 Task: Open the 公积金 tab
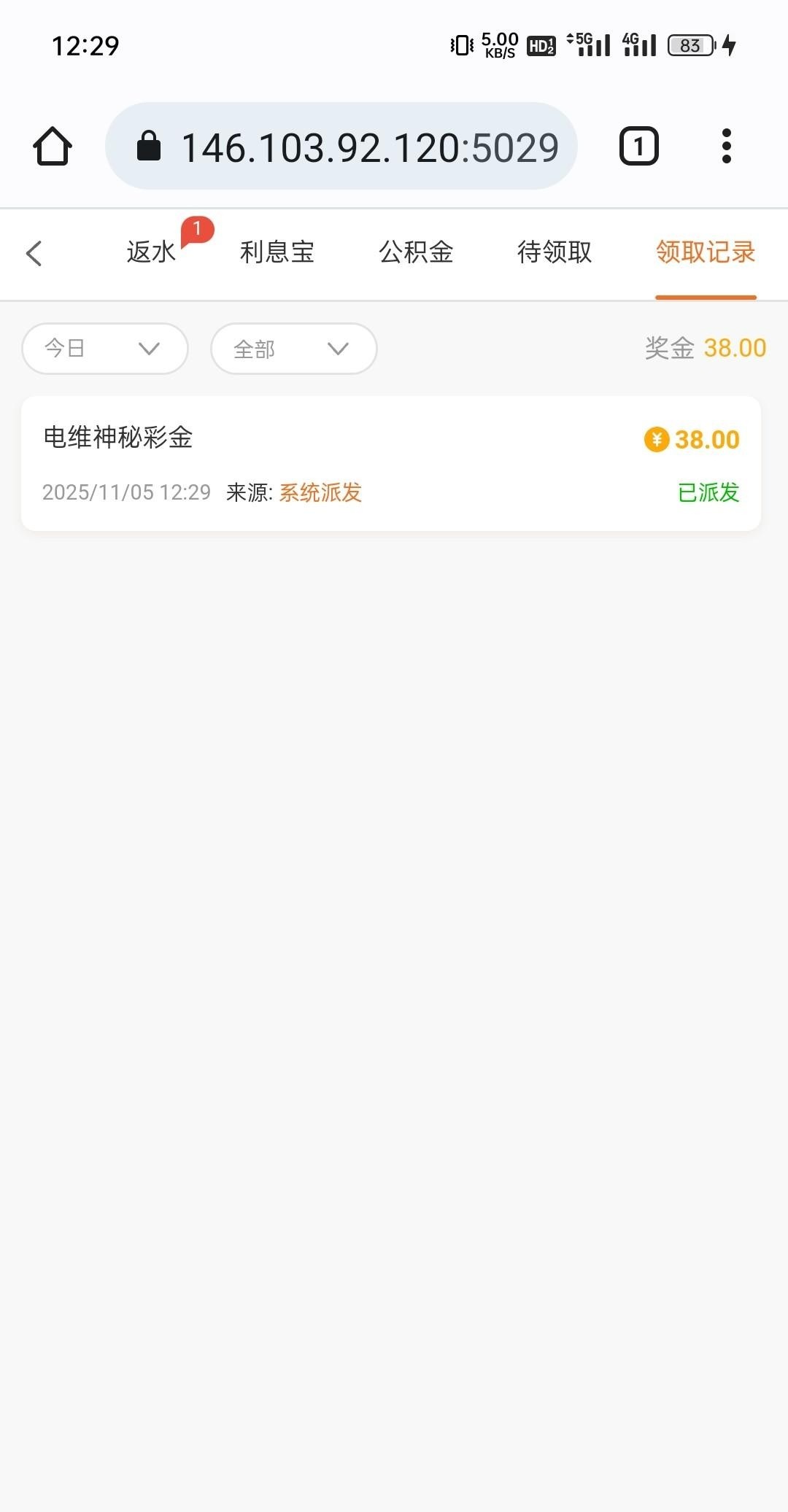tap(416, 253)
